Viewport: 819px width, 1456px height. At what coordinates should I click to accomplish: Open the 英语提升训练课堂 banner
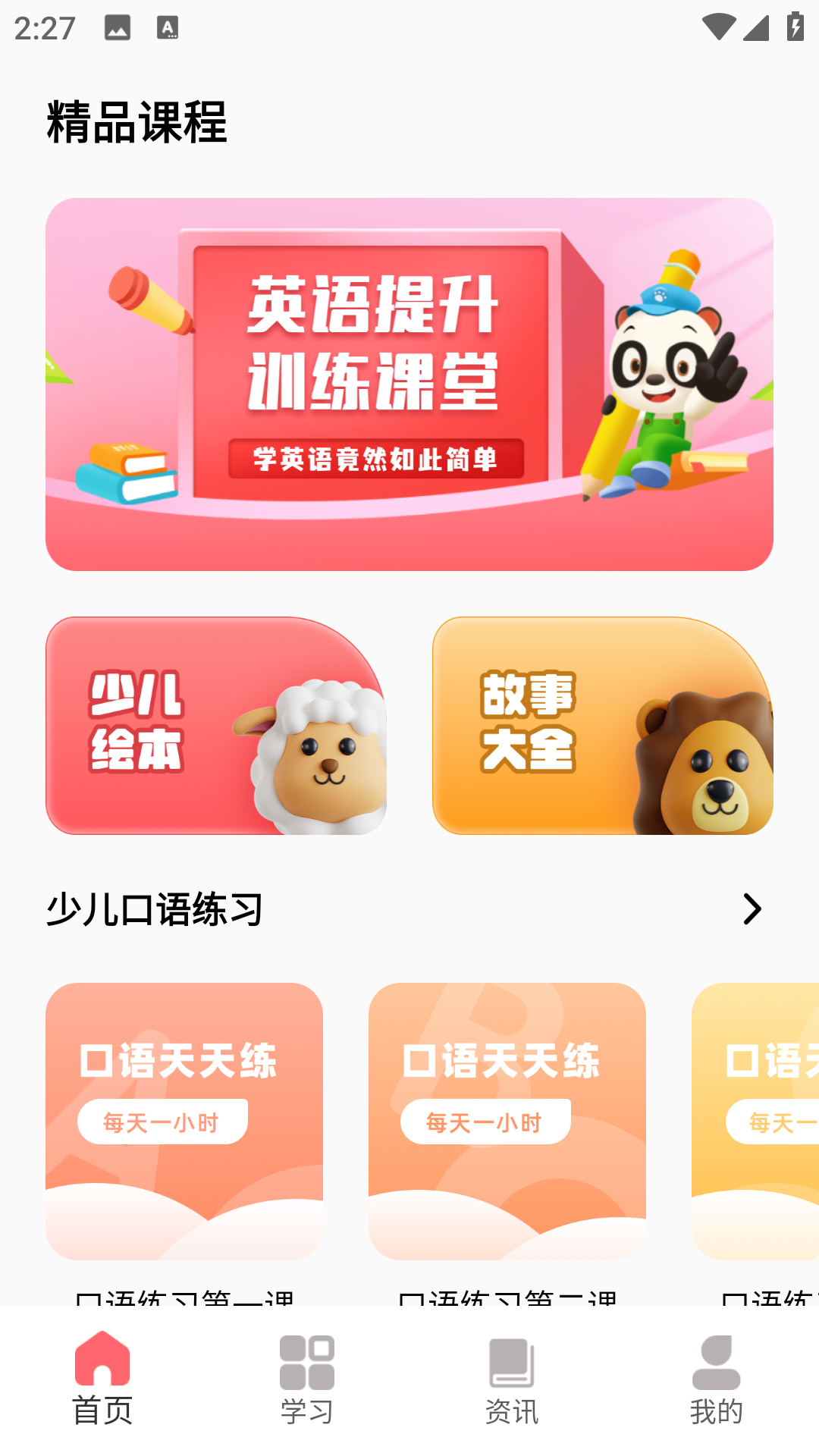click(x=409, y=383)
